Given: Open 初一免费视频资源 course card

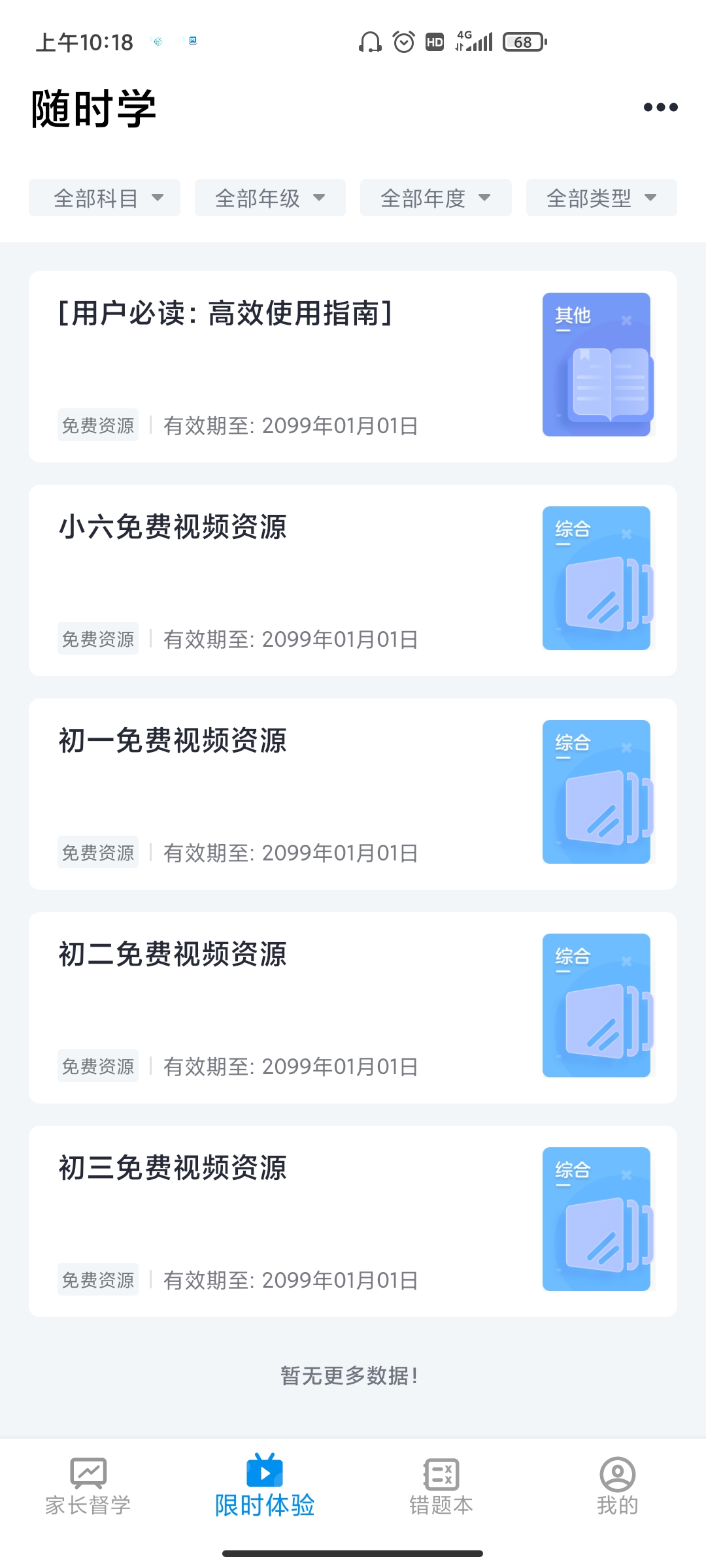Looking at the screenshot, I should pos(353,792).
